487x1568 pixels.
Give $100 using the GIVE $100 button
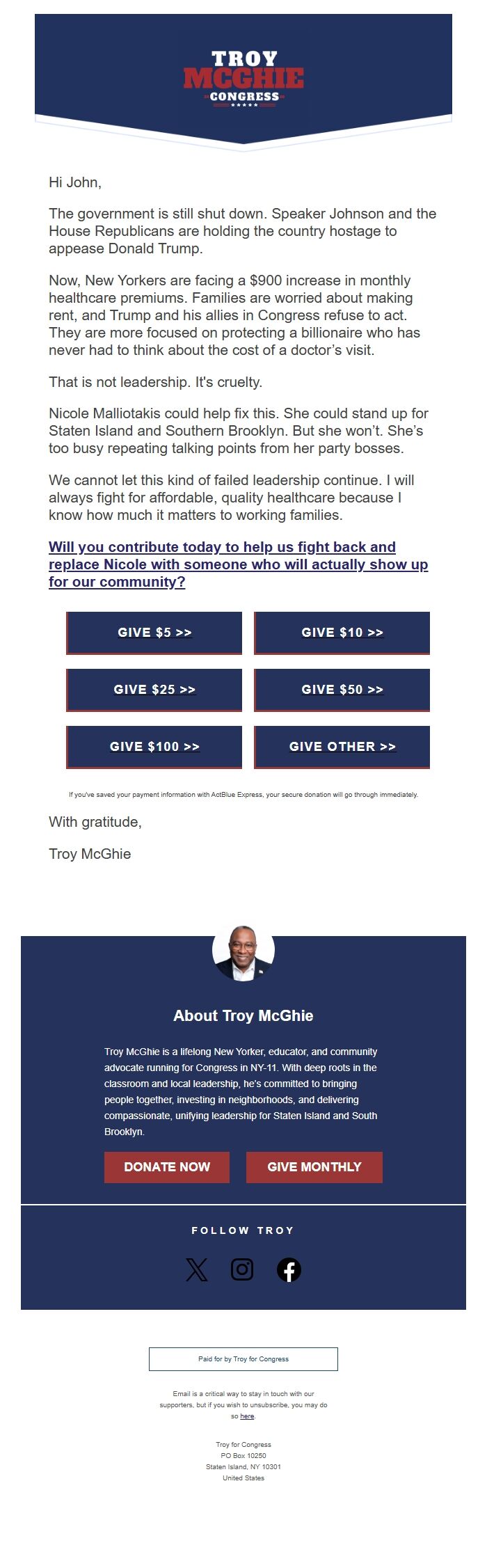[154, 747]
